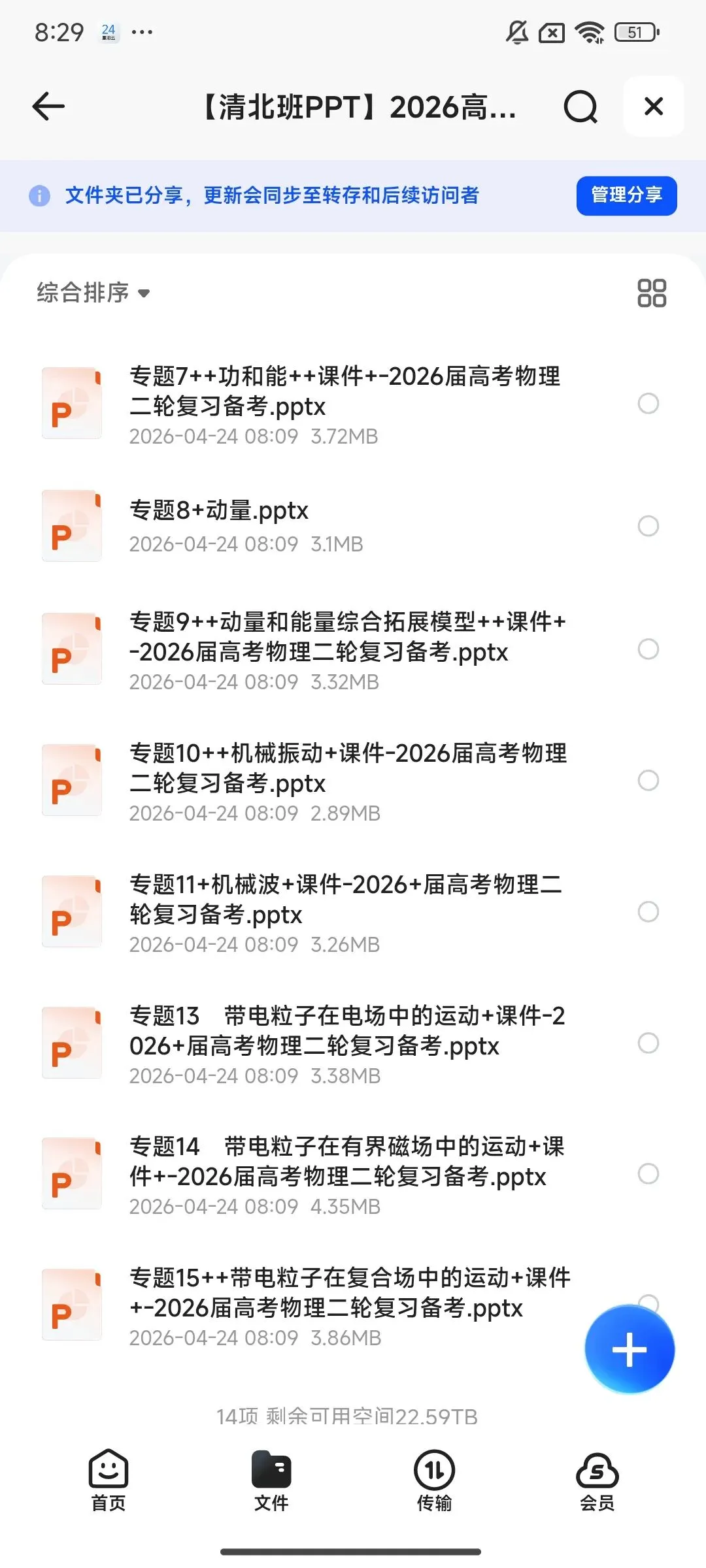The width and height of the screenshot is (706, 1568).
Task: Tap the 管理分享 button
Action: pos(626,195)
